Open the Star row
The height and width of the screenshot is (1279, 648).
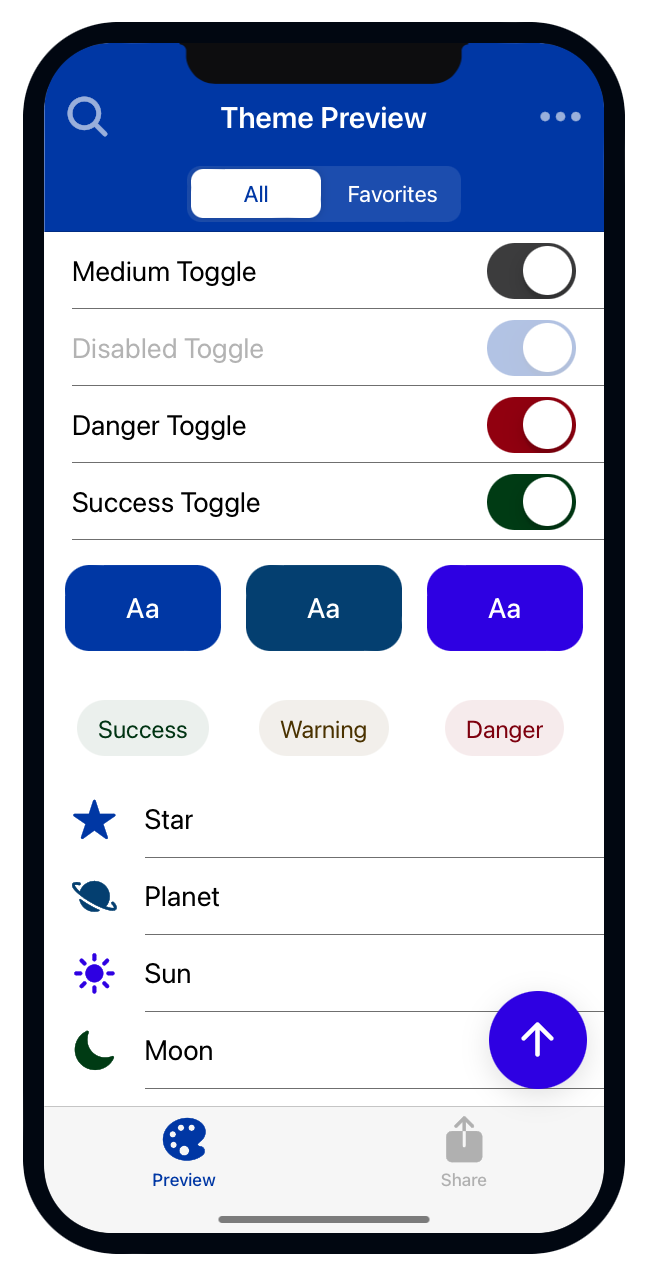pyautogui.click(x=324, y=819)
